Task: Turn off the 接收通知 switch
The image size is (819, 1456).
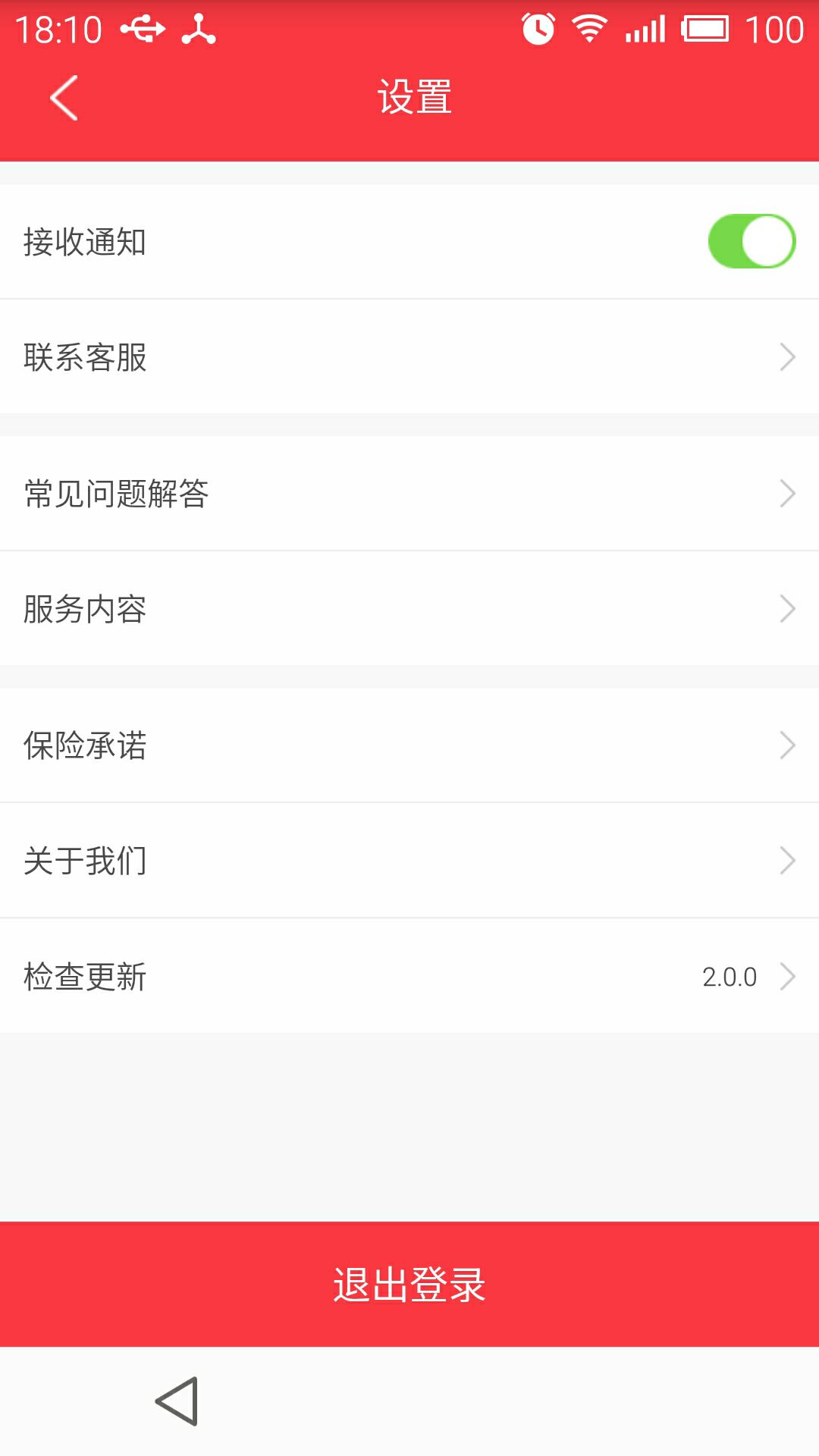Action: pyautogui.click(x=752, y=241)
